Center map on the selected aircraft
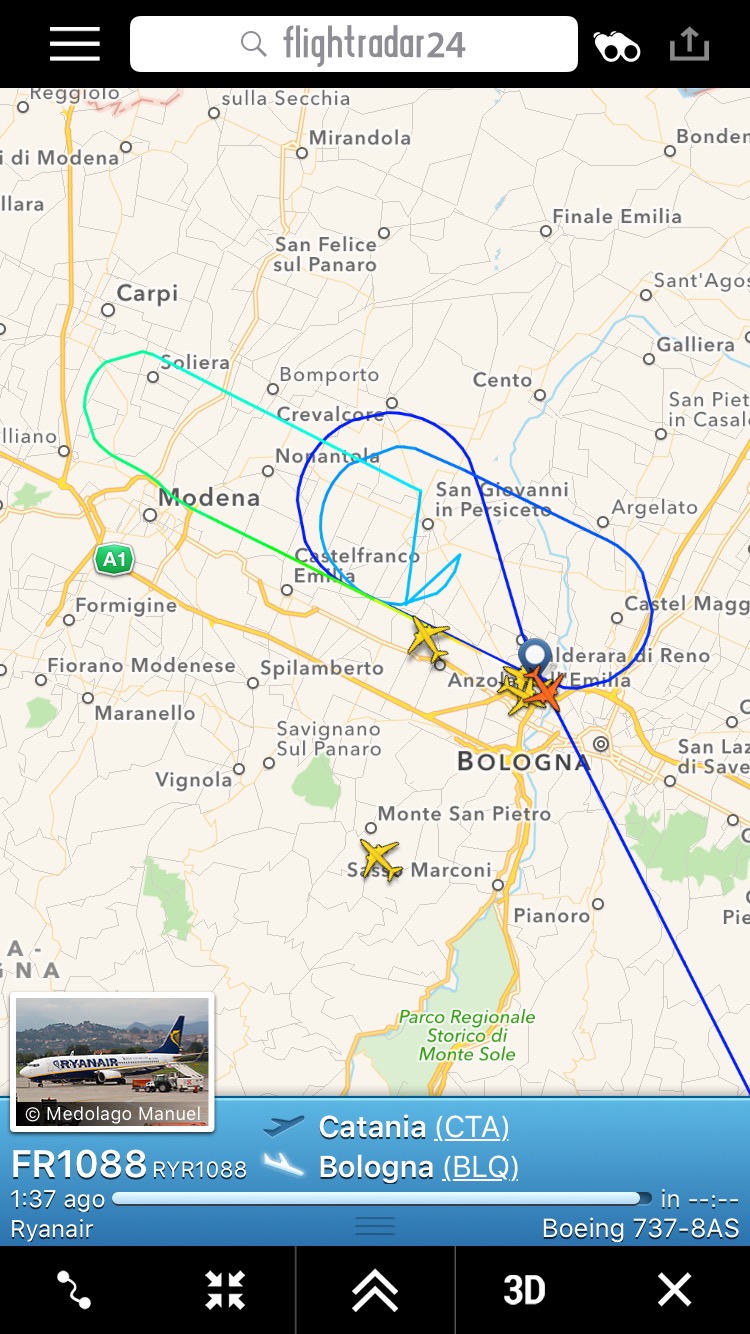Screen dimensions: 750x1334 point(225,1290)
